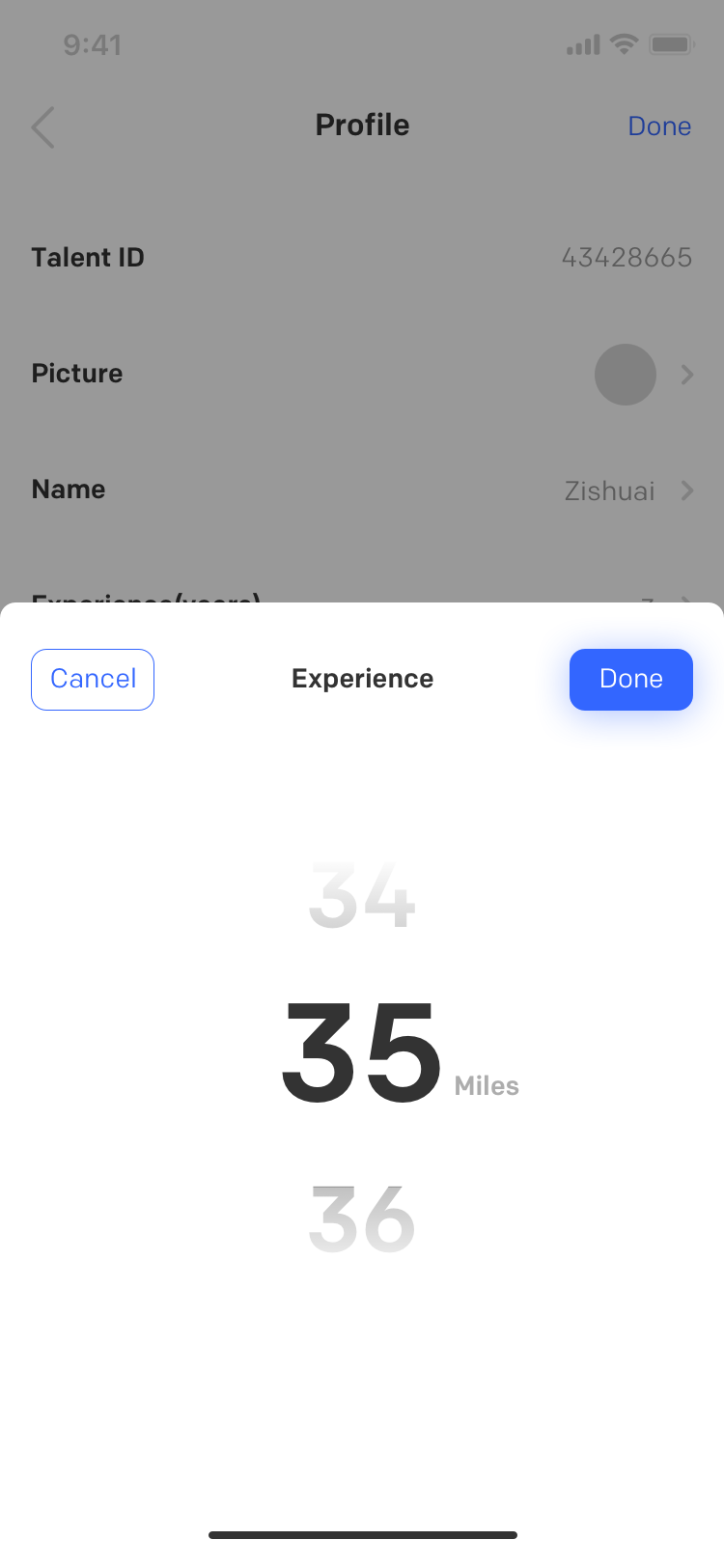
Task: Cancel the Experience picker
Action: (x=93, y=680)
